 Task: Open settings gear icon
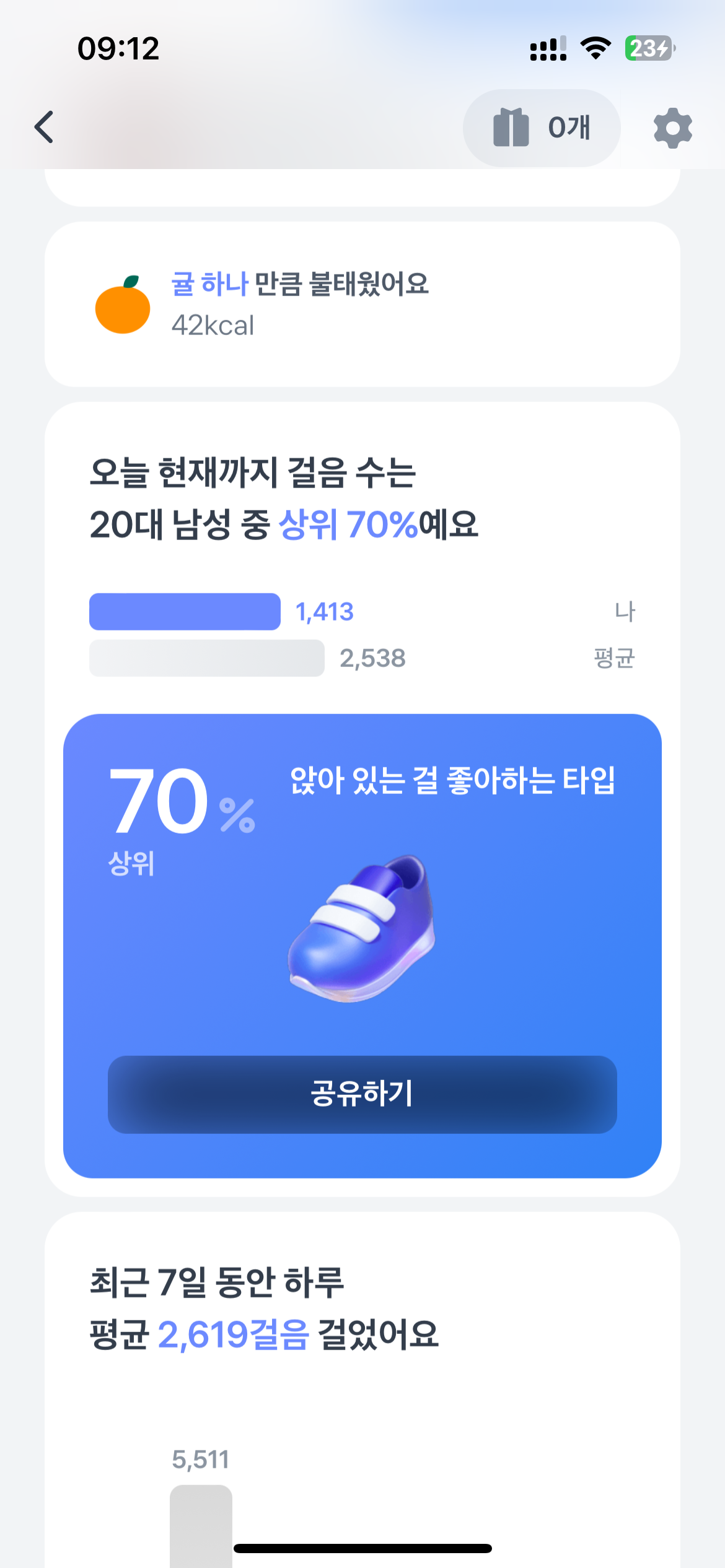tap(672, 128)
